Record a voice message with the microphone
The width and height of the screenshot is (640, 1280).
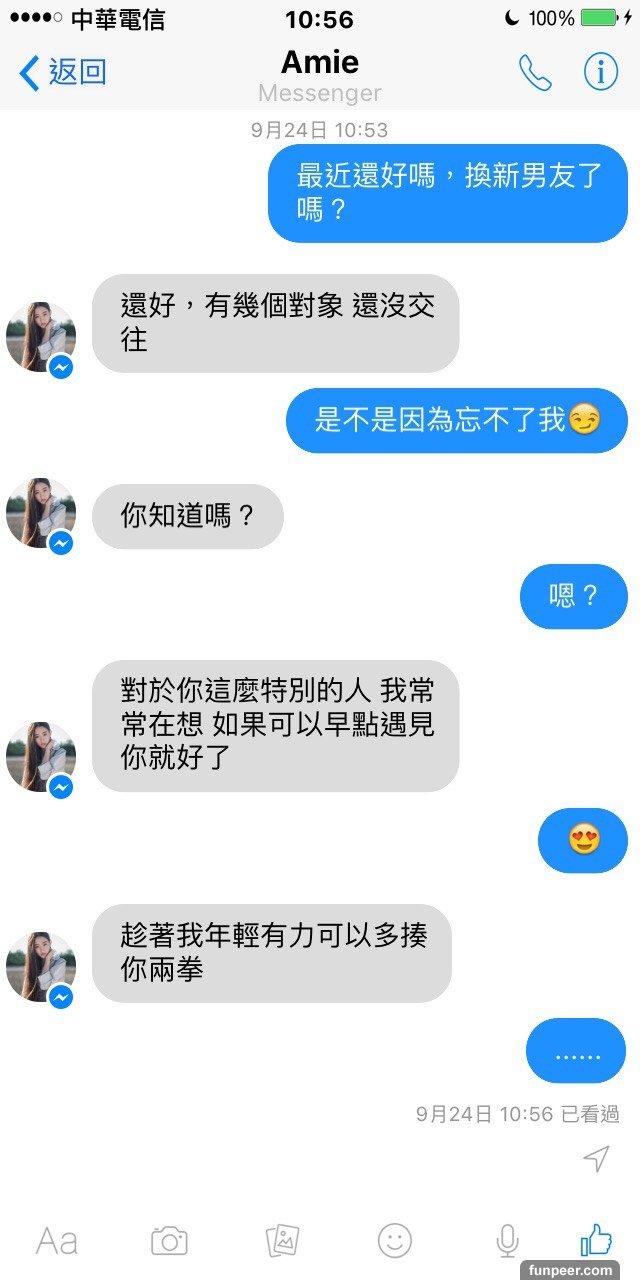(x=507, y=1241)
